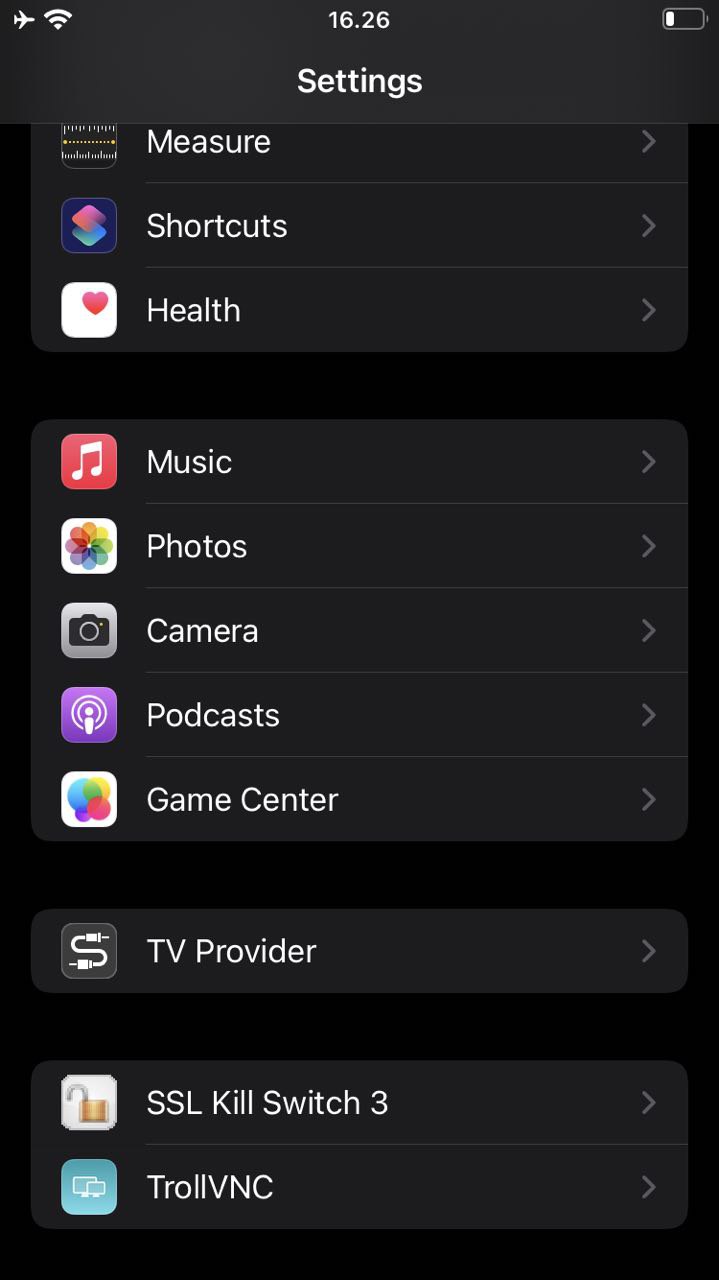Image resolution: width=719 pixels, height=1280 pixels.
Task: Open Camera settings
Action: pyautogui.click(x=359, y=631)
